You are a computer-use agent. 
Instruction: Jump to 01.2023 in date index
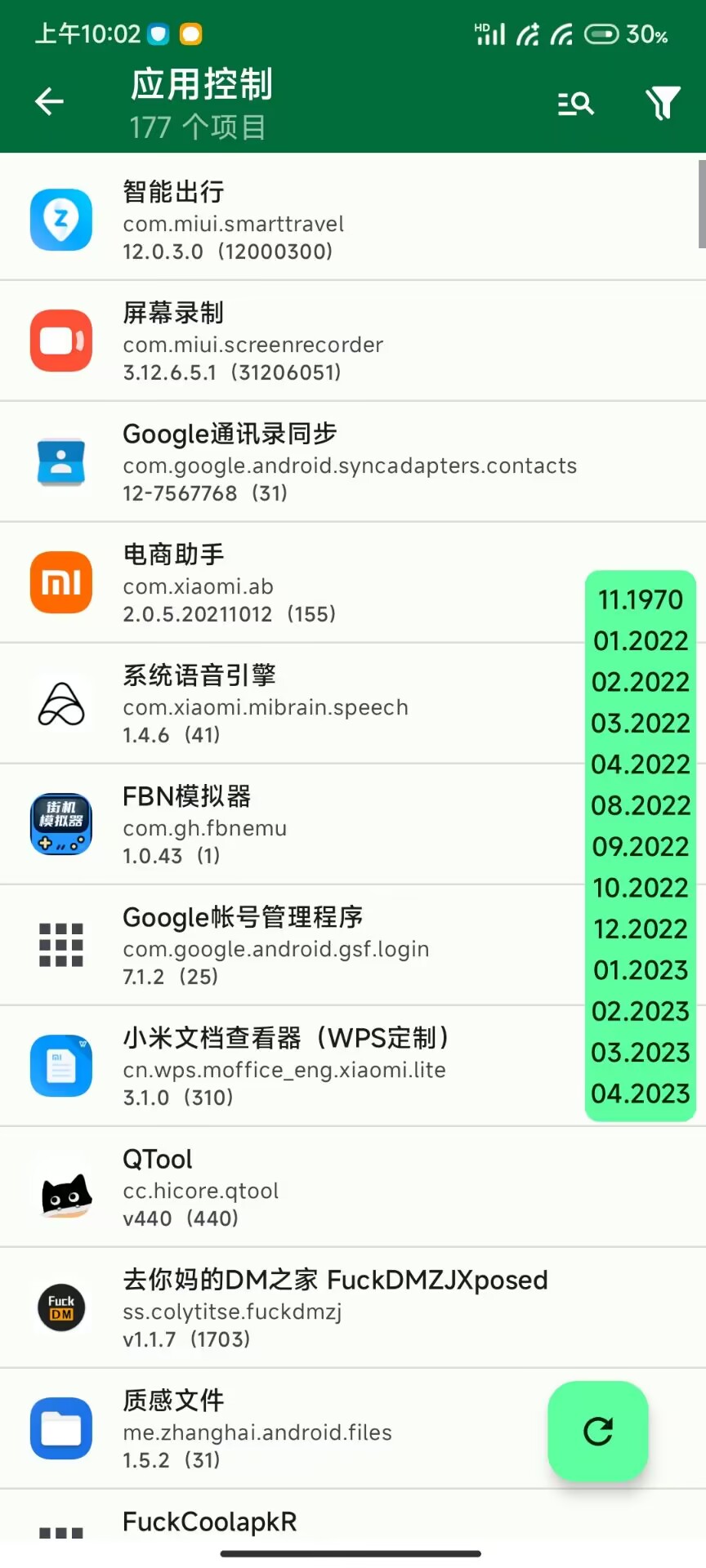click(x=641, y=970)
